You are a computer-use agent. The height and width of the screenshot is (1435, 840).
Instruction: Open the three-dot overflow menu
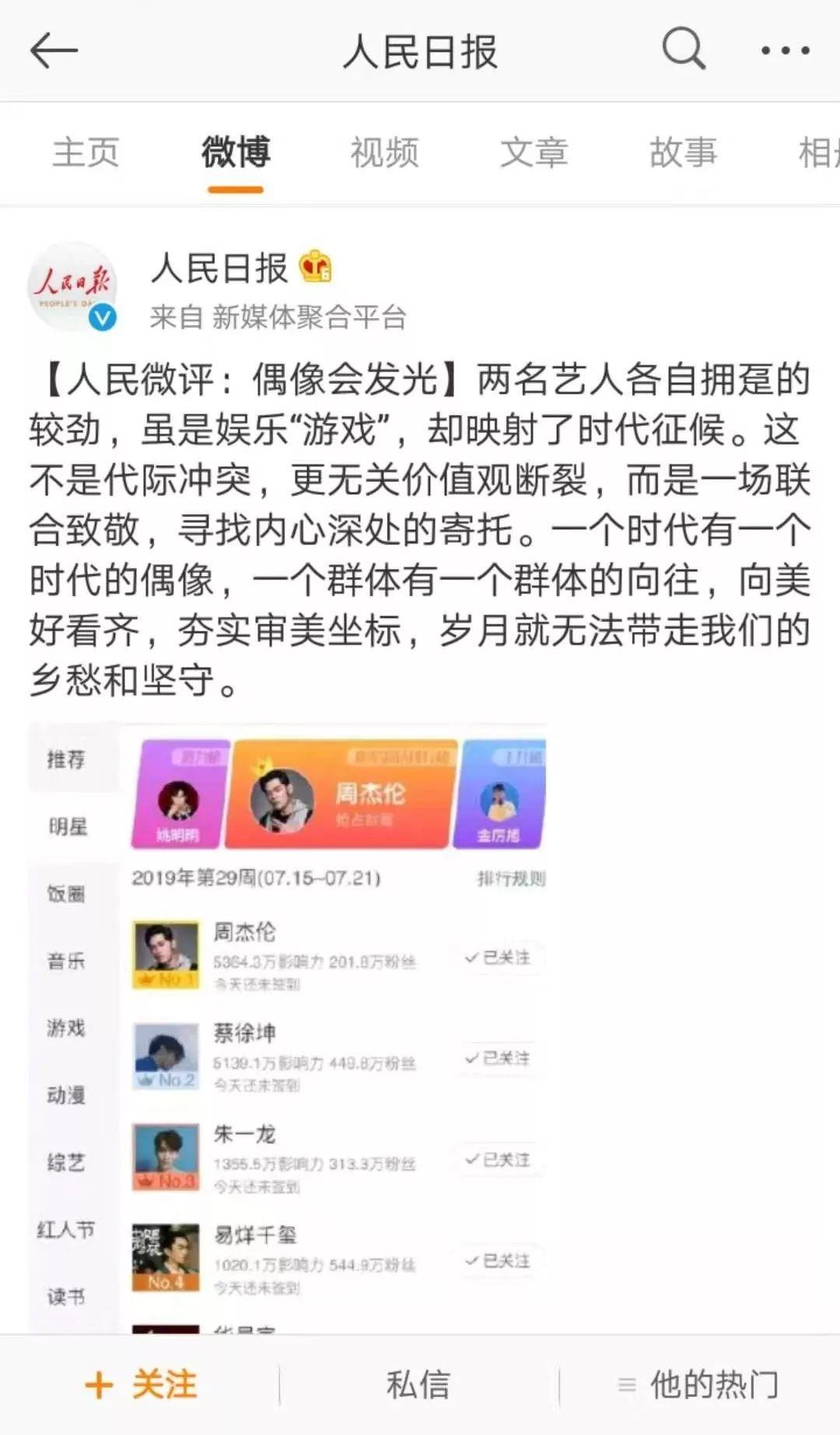click(x=785, y=51)
